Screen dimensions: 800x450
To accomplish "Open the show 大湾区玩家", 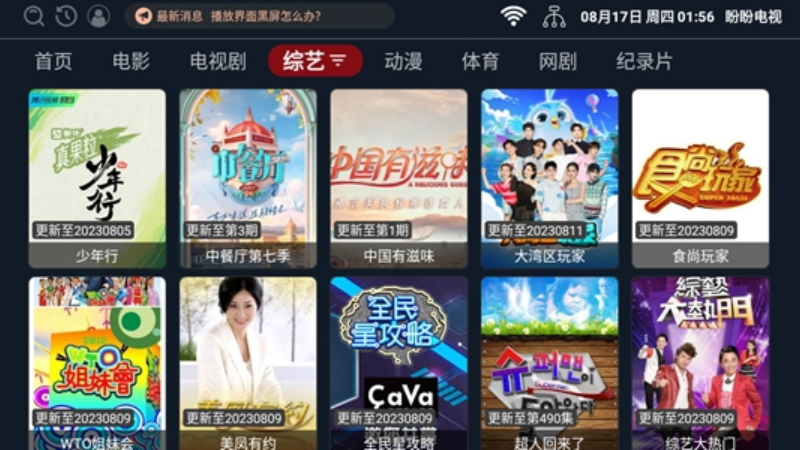I will [x=550, y=178].
